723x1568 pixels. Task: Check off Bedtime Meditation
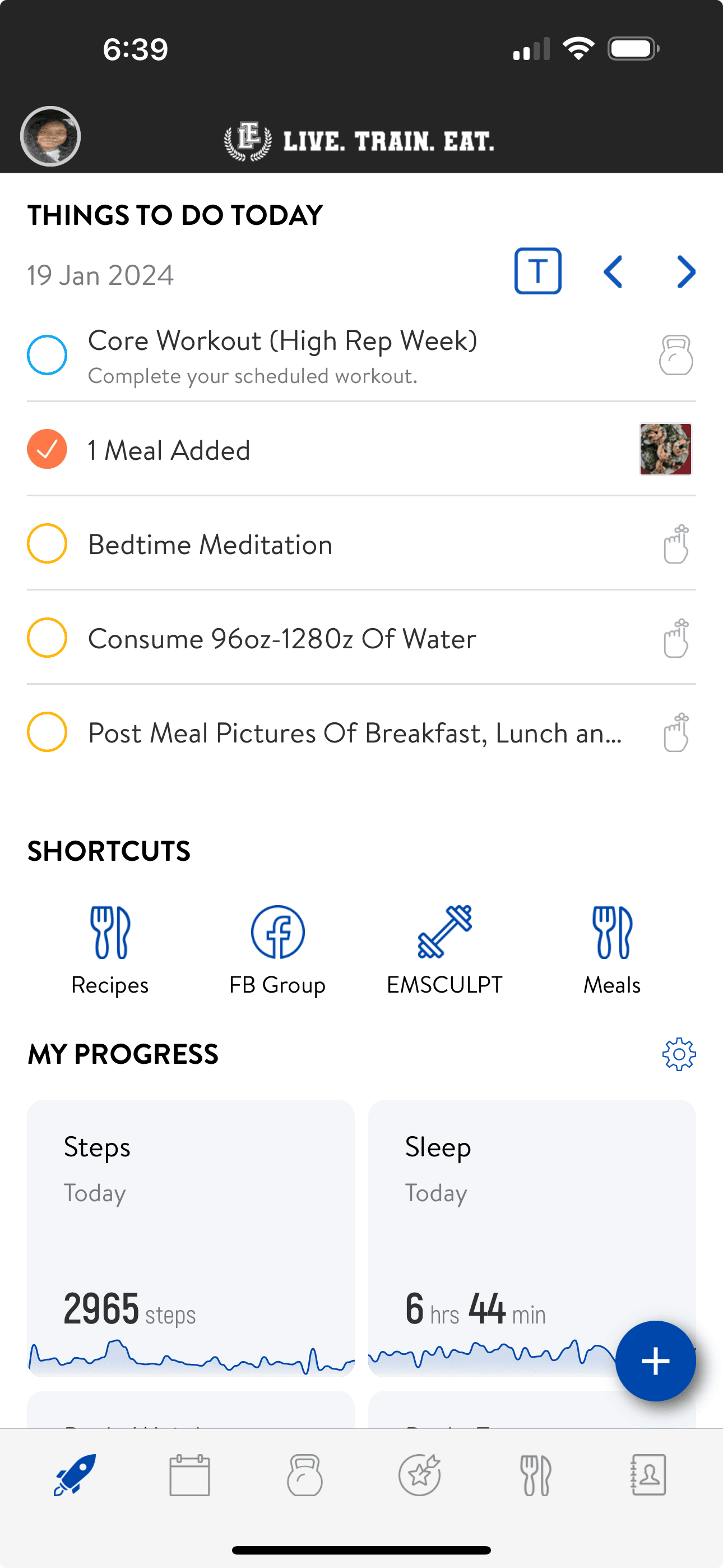(47, 543)
